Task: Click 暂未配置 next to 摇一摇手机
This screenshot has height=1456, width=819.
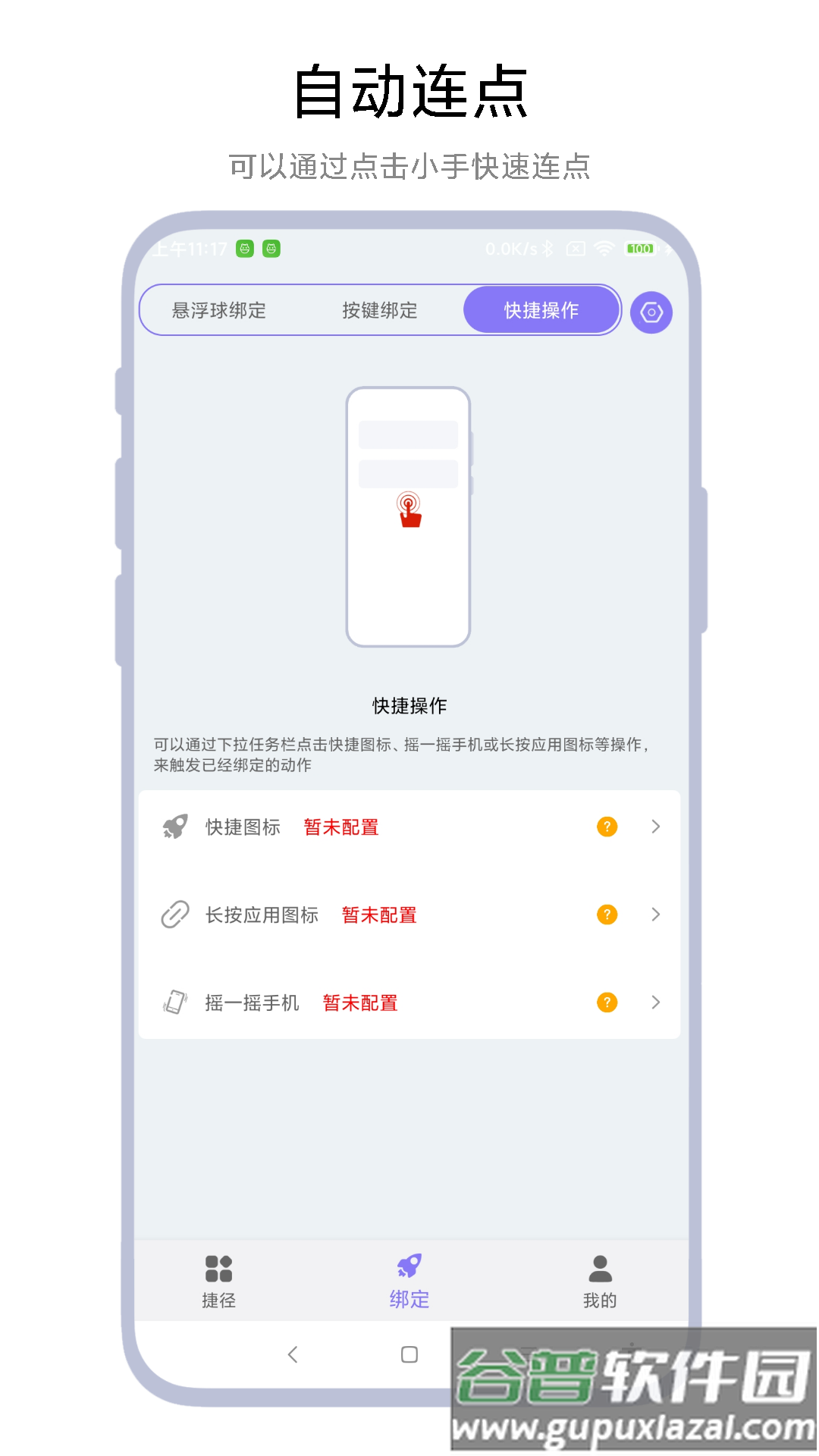Action: [359, 1003]
